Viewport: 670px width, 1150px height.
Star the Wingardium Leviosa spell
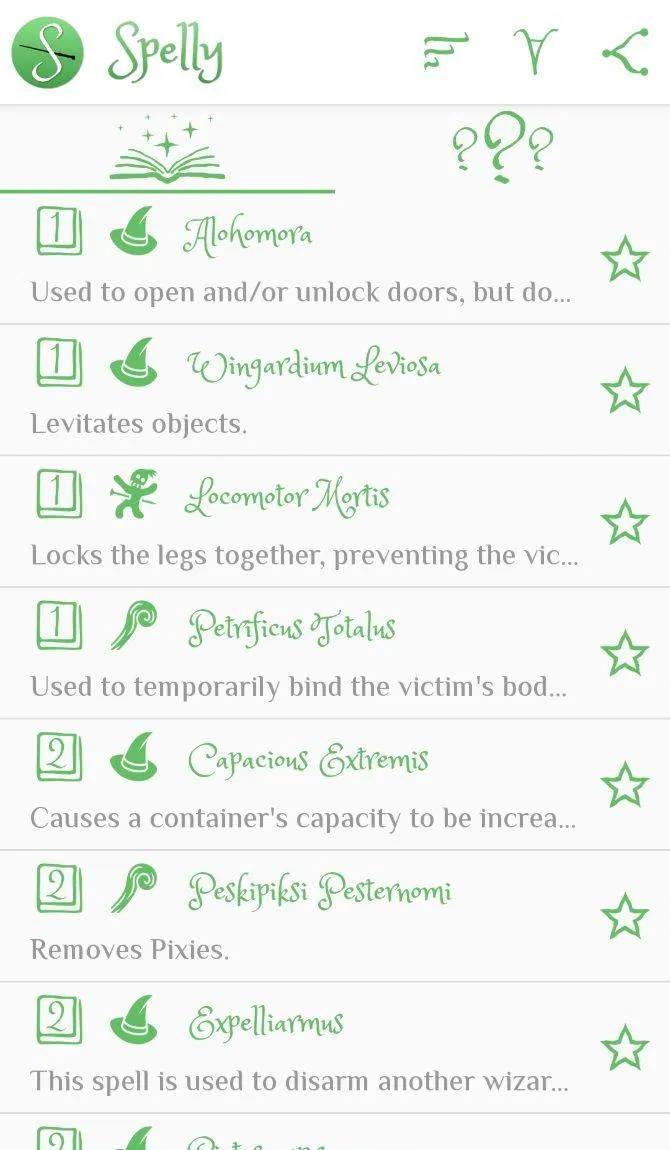(625, 391)
